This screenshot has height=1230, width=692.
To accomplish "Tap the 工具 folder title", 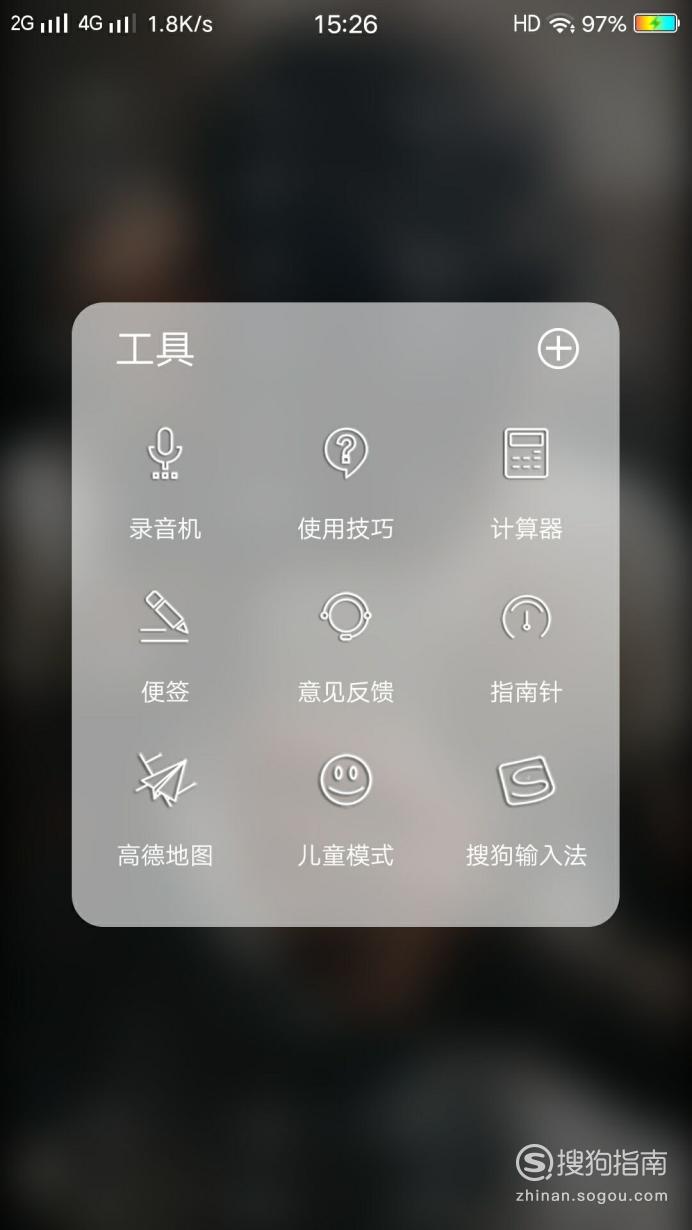I will [x=155, y=349].
